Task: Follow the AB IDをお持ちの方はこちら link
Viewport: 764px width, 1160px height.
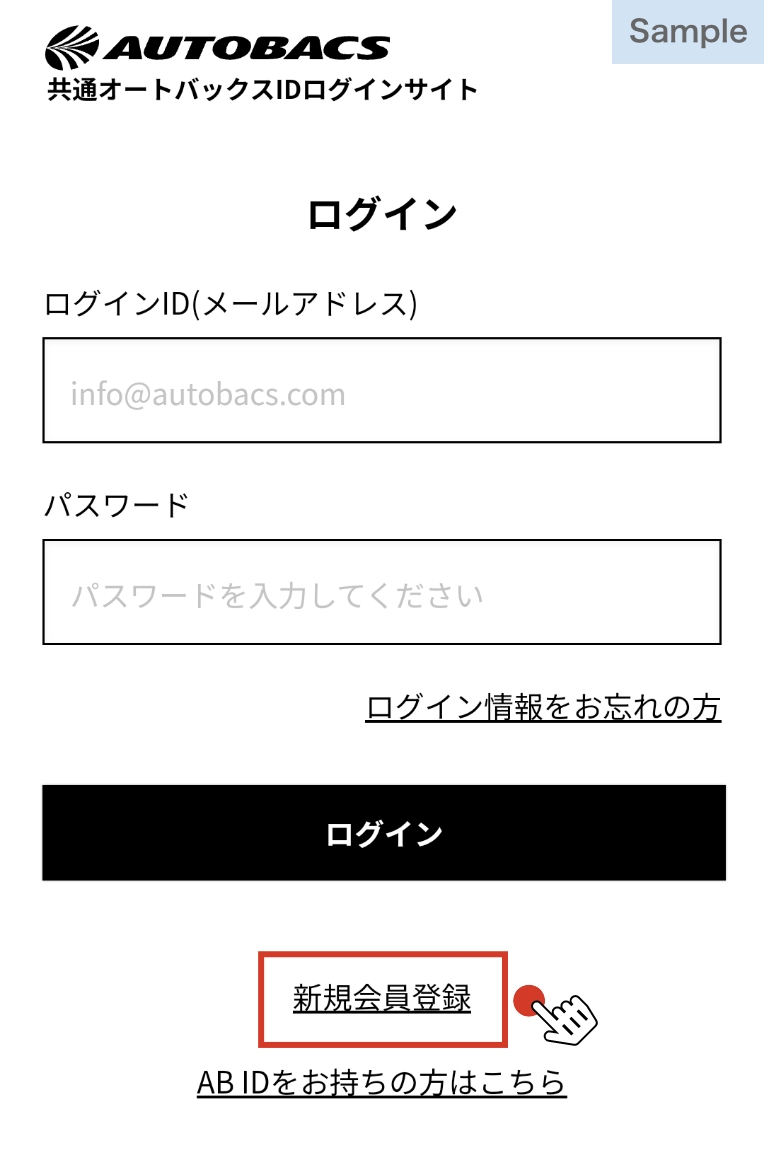Action: point(382,1083)
